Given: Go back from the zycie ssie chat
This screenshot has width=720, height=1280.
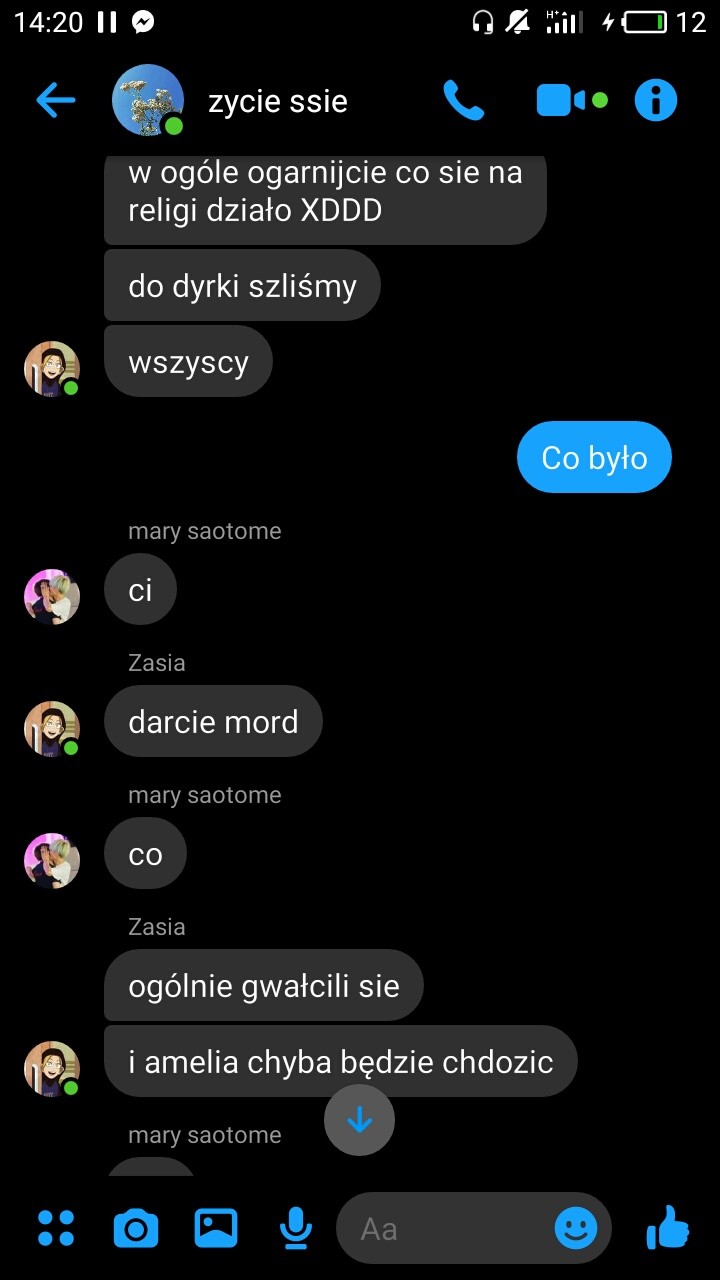Looking at the screenshot, I should click(x=56, y=100).
